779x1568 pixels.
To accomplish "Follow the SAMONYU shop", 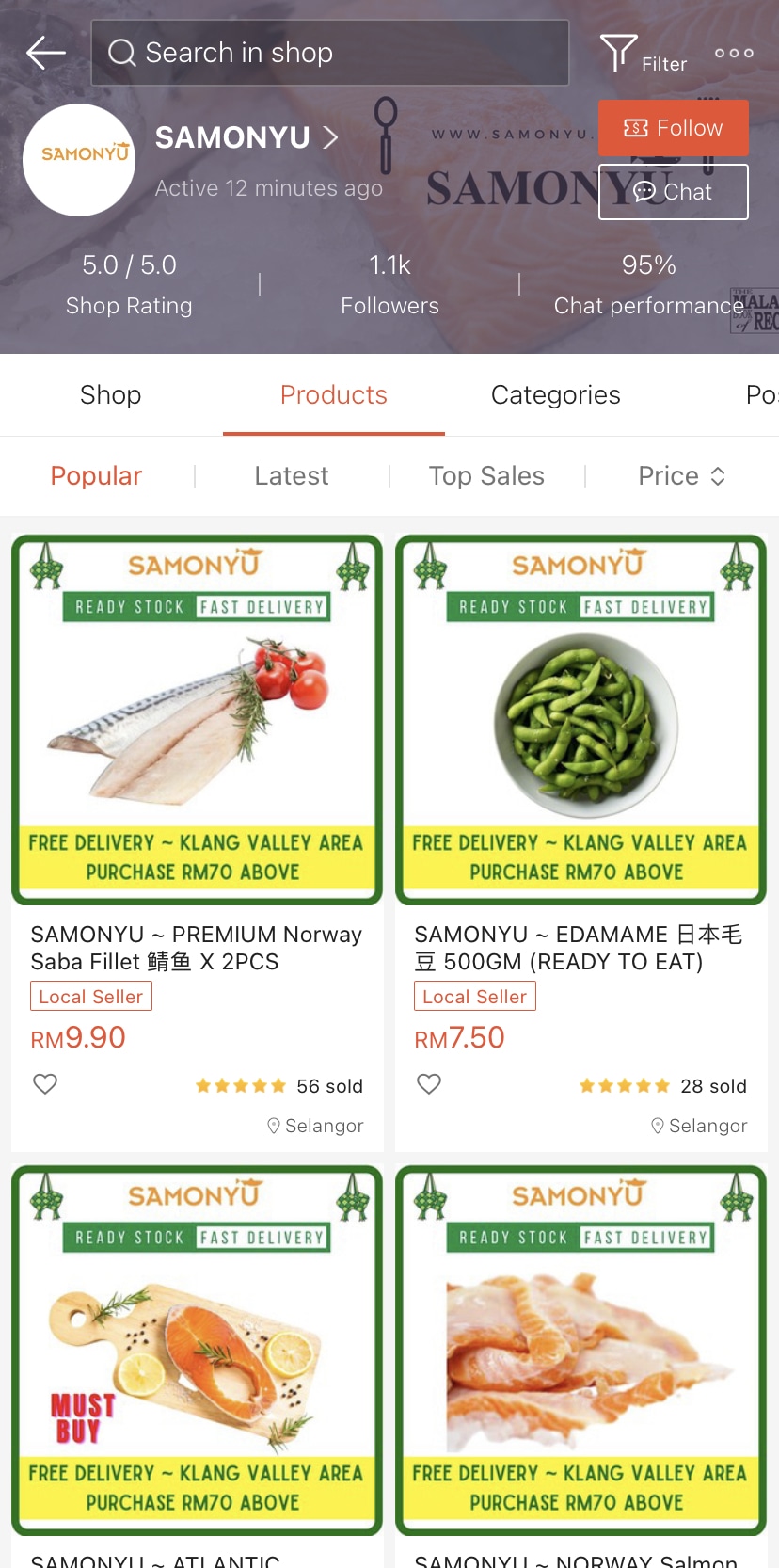I will (x=674, y=128).
